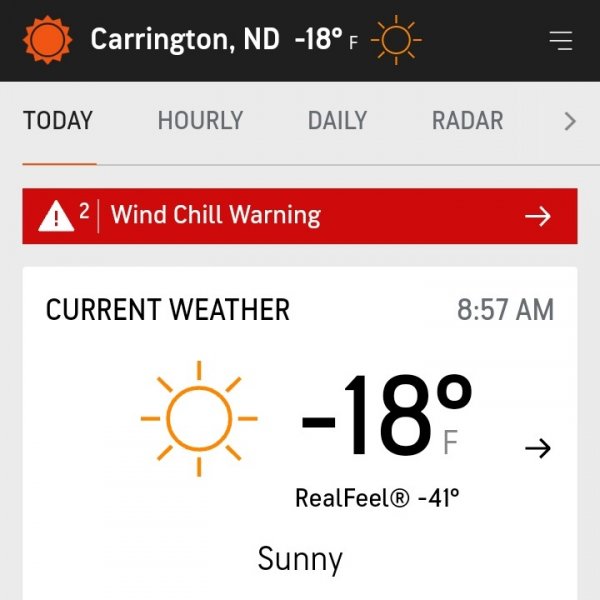The width and height of the screenshot is (600, 600).
Task: Show more tabs with the chevron arrow
Action: tap(570, 121)
